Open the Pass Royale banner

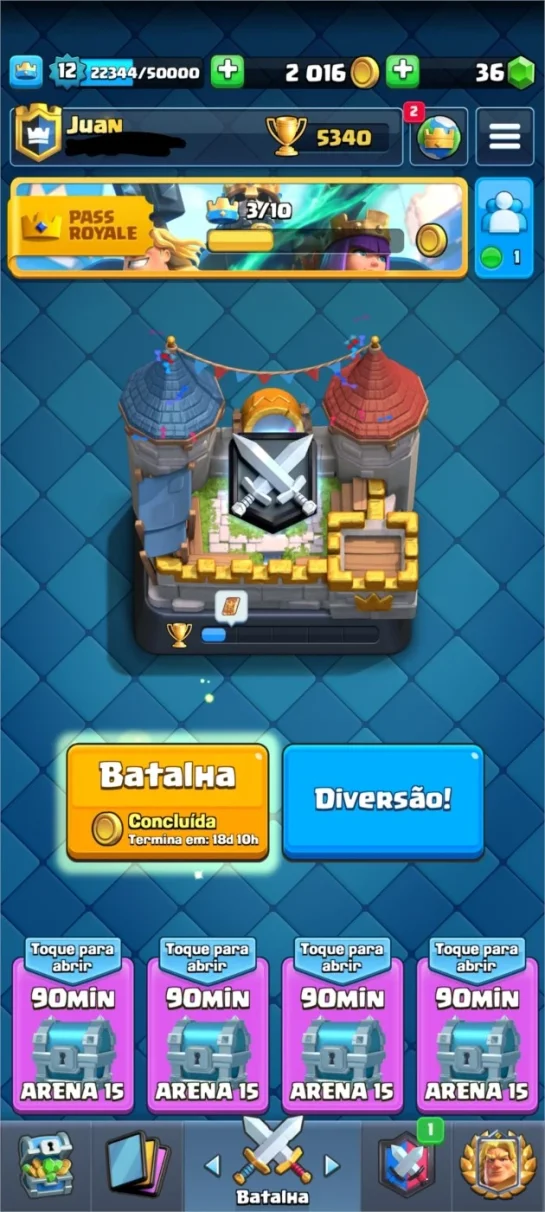(x=238, y=228)
